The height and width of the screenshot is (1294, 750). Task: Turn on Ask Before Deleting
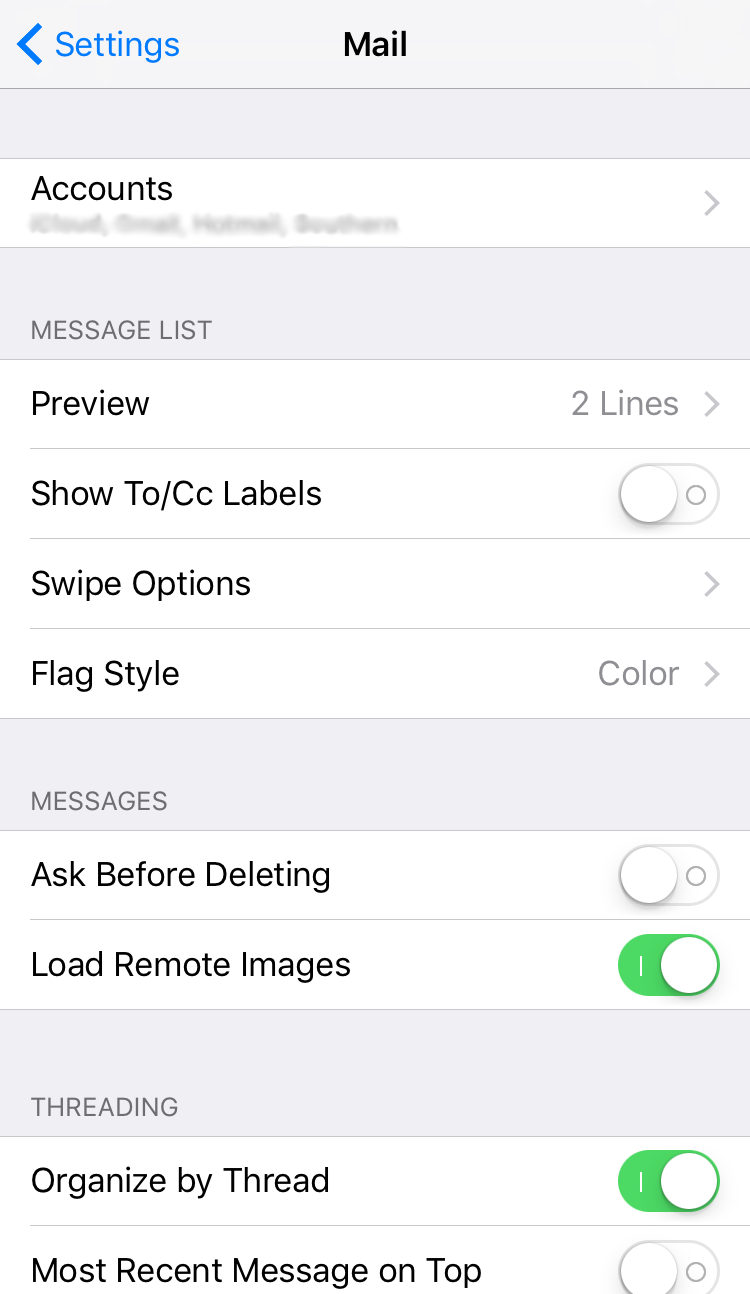click(668, 875)
